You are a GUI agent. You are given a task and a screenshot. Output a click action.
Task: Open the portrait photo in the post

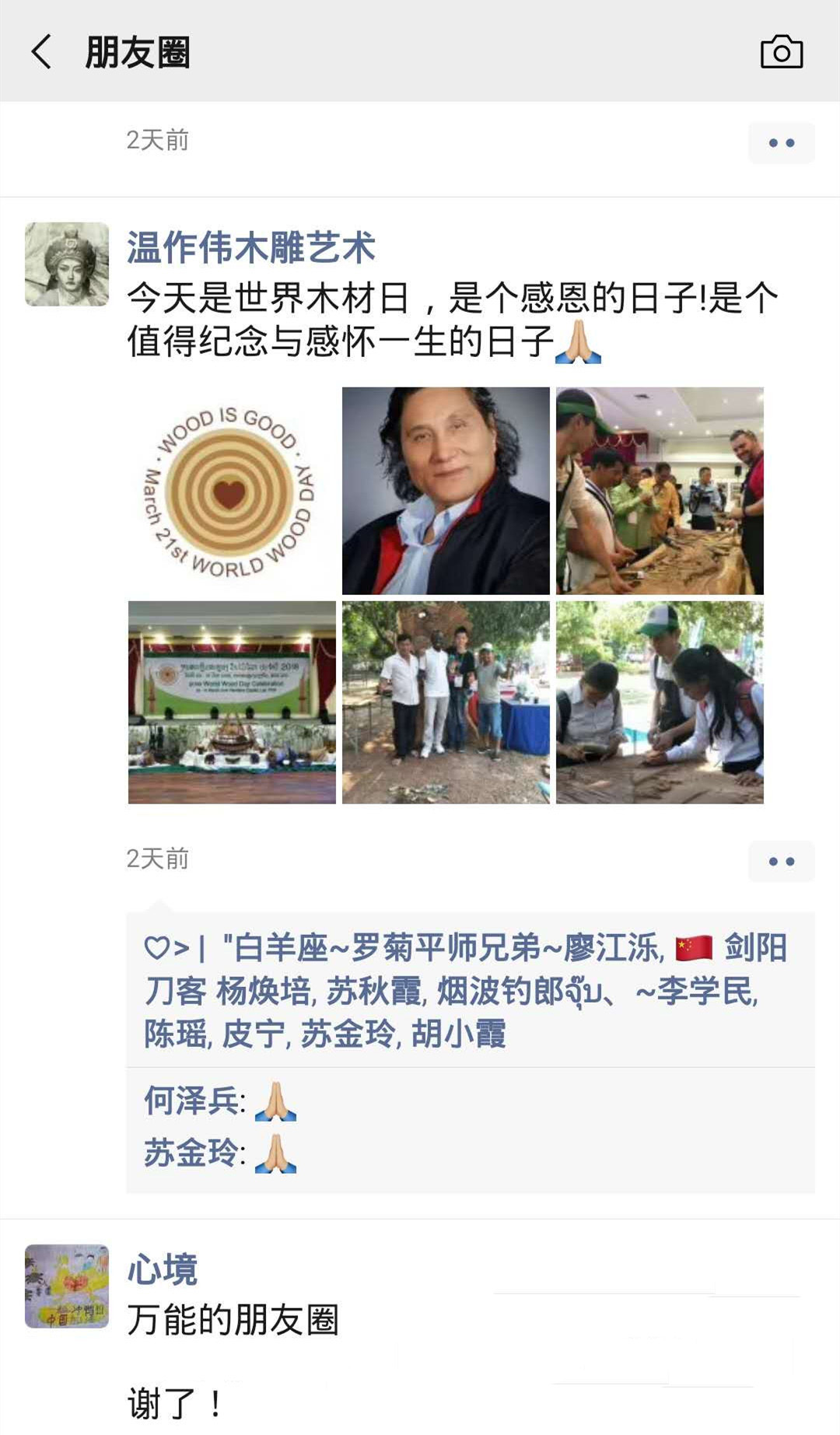coord(446,491)
